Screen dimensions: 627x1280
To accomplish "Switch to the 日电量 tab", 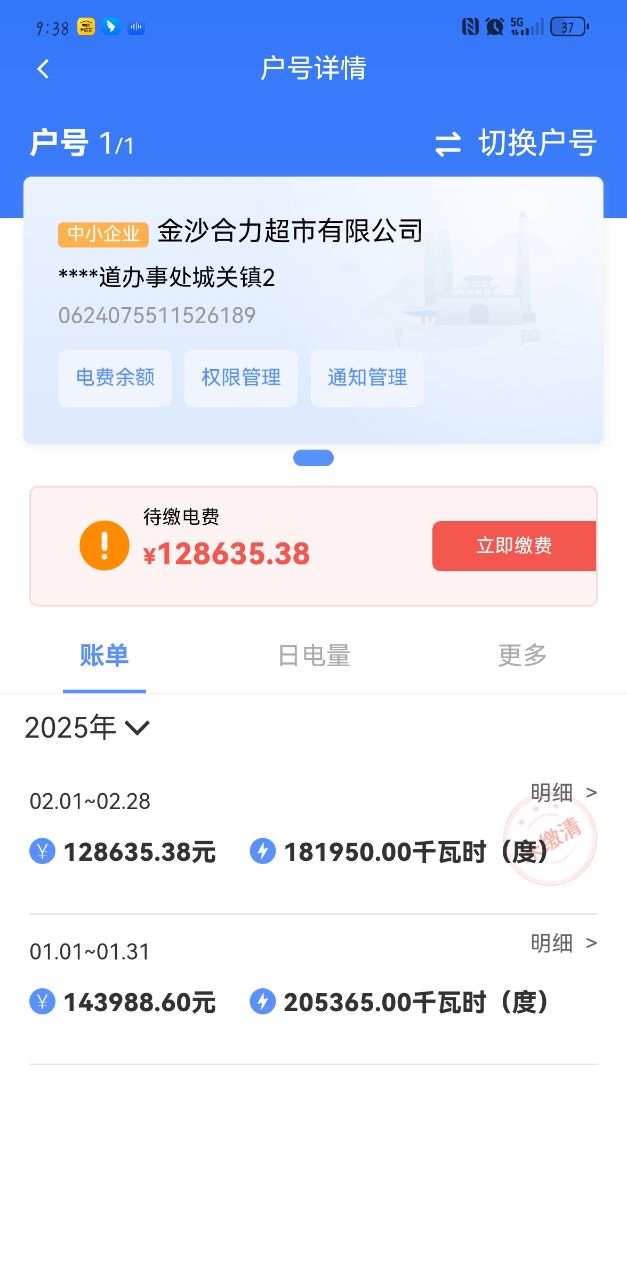I will pos(314,656).
